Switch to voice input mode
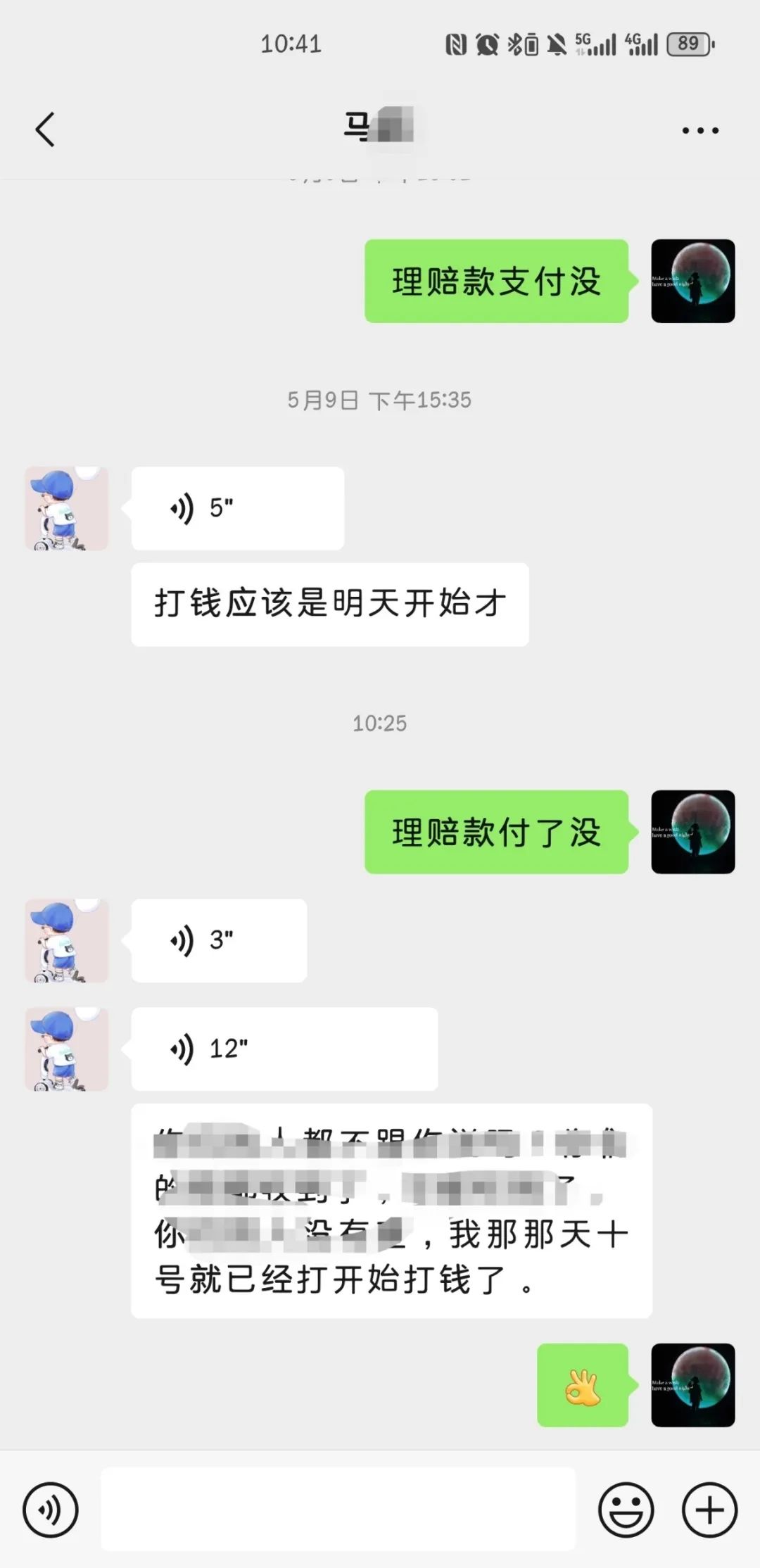 (50, 1510)
